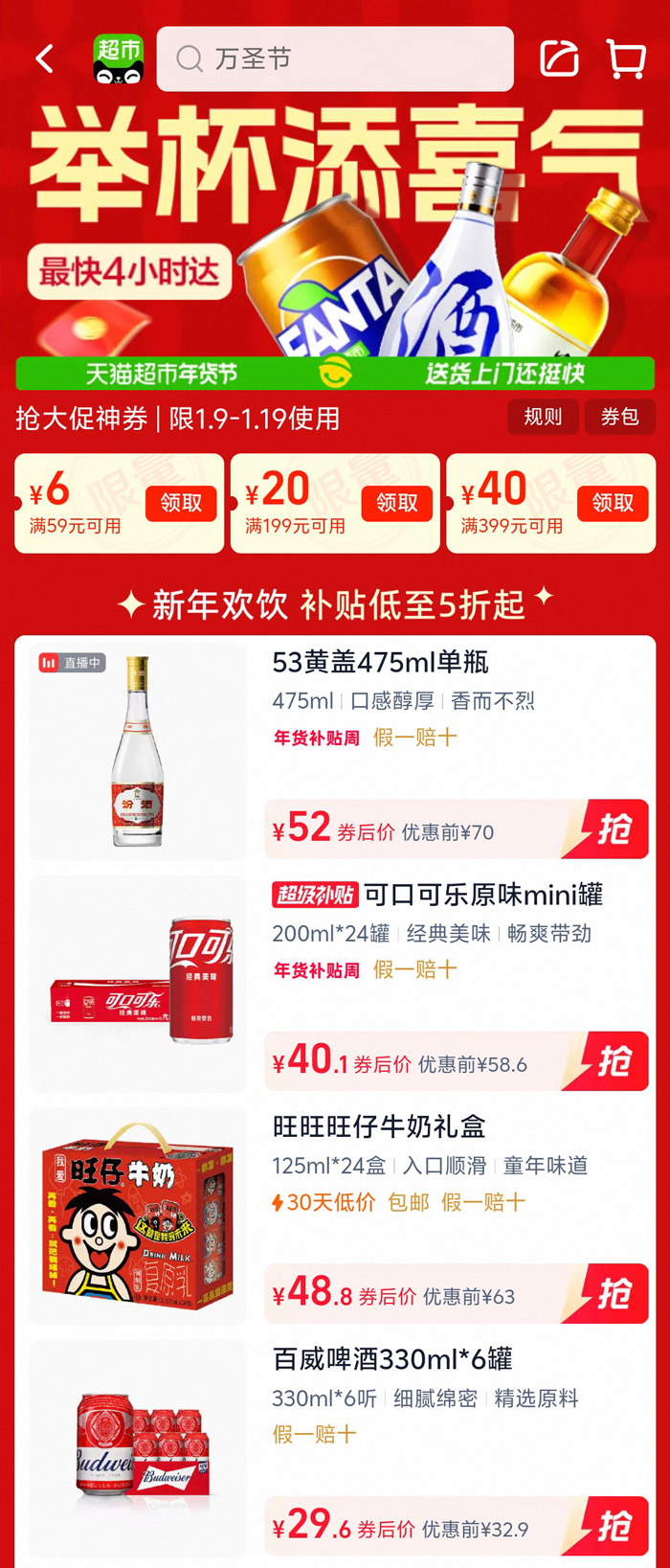Open the 可口可乐 mini can product image
Screen dimensions: 670x1568
[138, 984]
